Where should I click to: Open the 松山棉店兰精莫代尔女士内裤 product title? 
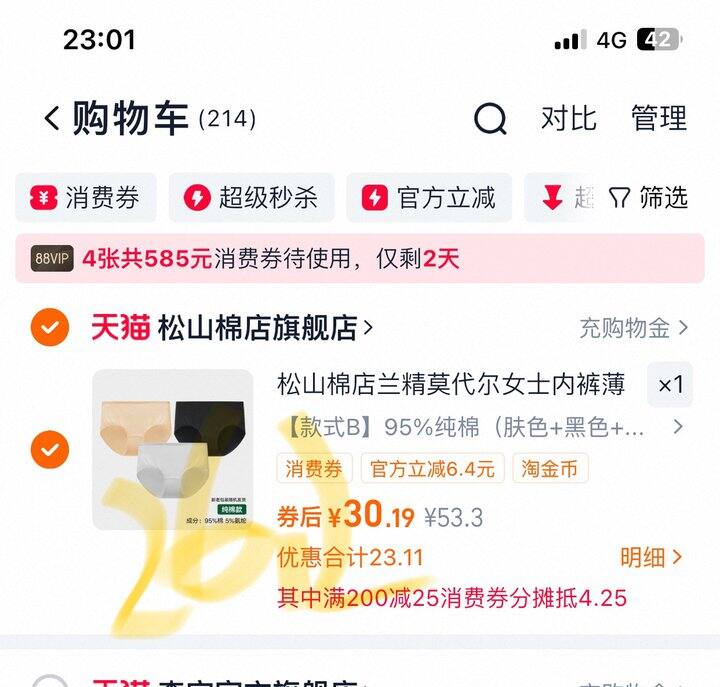click(x=451, y=384)
